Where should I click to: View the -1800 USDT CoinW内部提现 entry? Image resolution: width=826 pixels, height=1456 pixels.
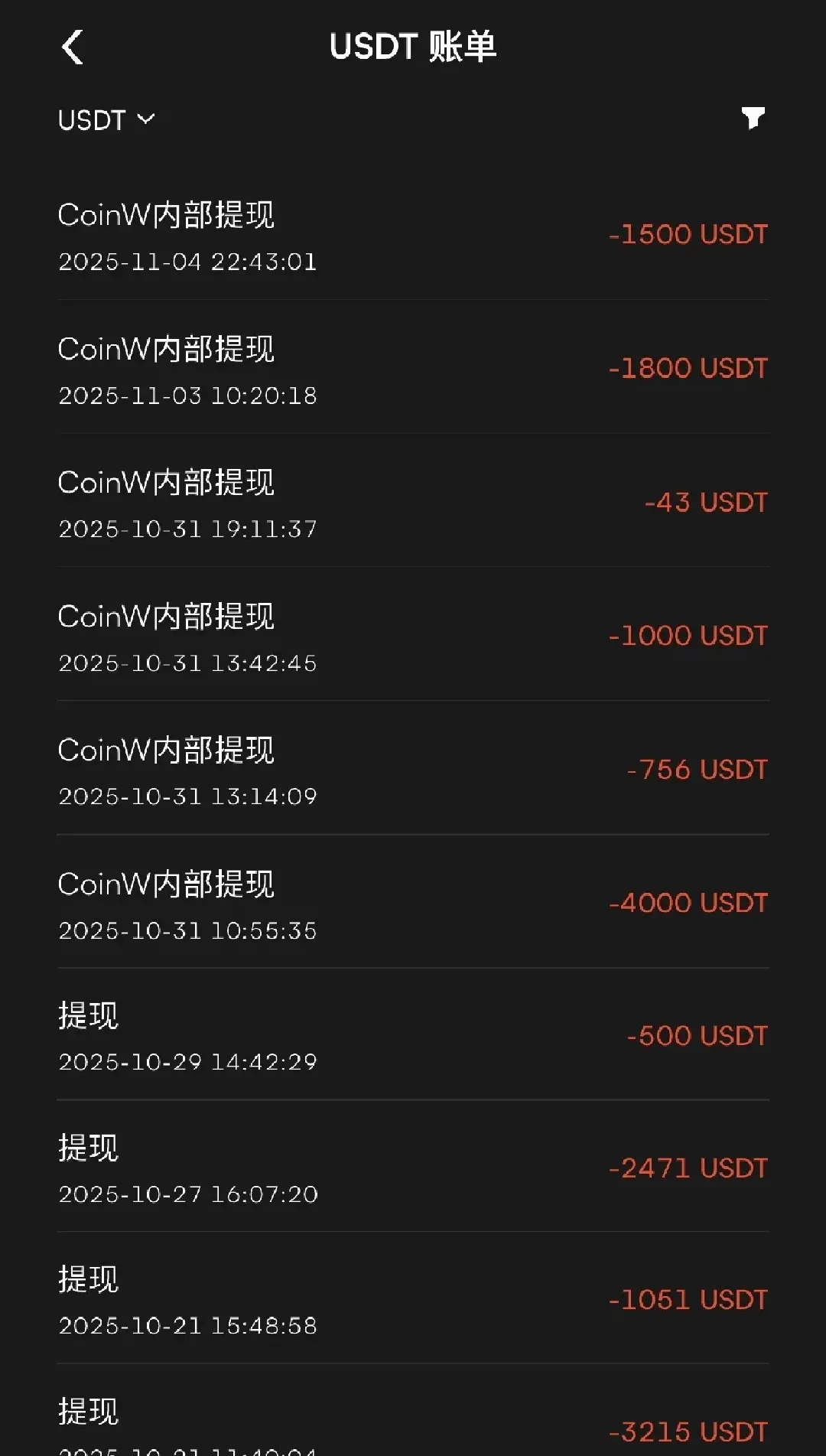click(413, 370)
